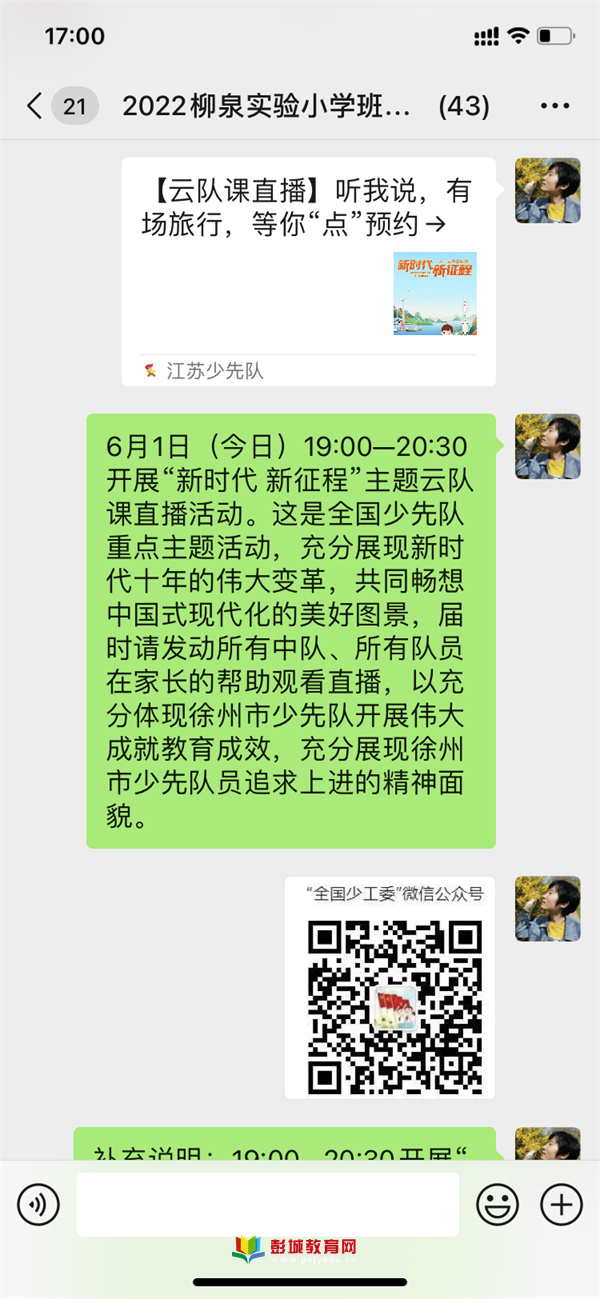Go back to the chat list
600x1299 pixels.
[x=35, y=106]
